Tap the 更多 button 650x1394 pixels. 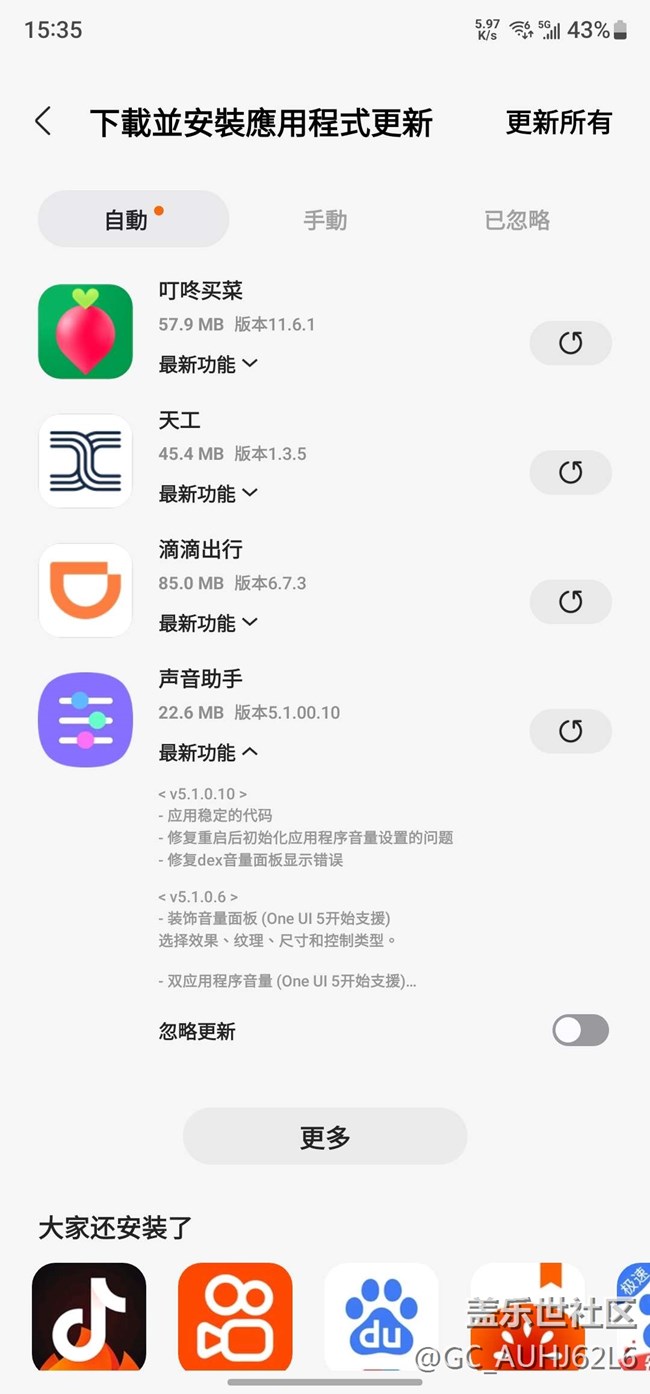click(325, 1136)
